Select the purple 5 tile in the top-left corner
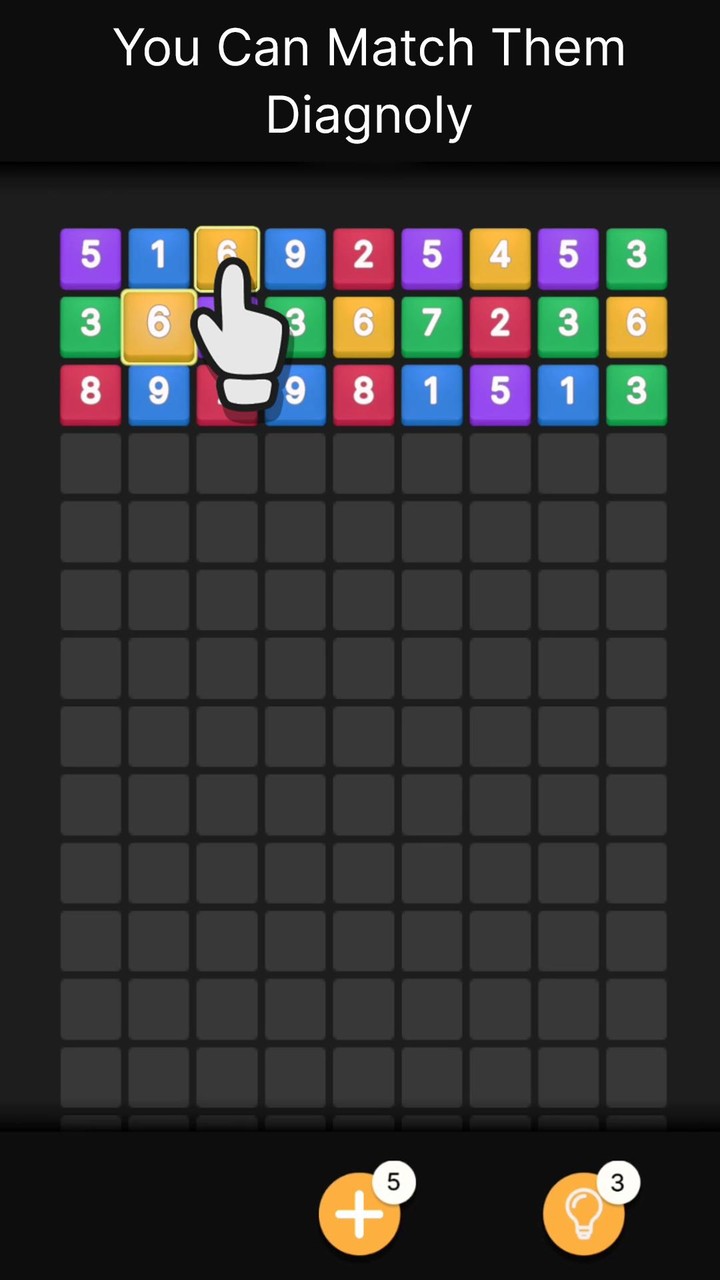The height and width of the screenshot is (1280, 720). [x=90, y=256]
